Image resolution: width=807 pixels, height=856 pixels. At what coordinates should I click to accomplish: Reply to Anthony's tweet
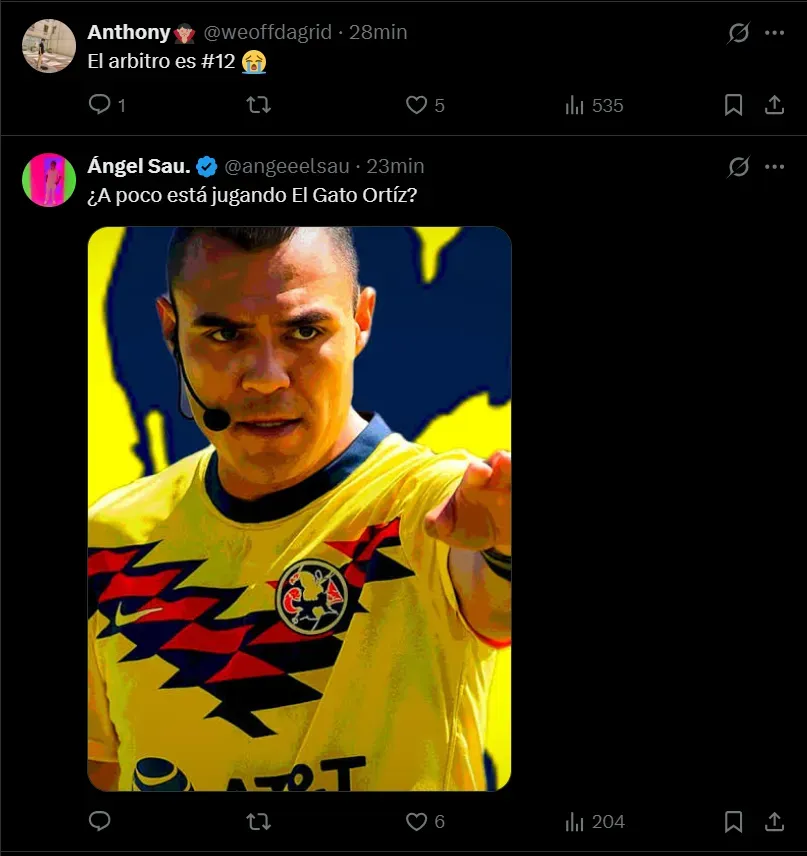[x=100, y=105]
